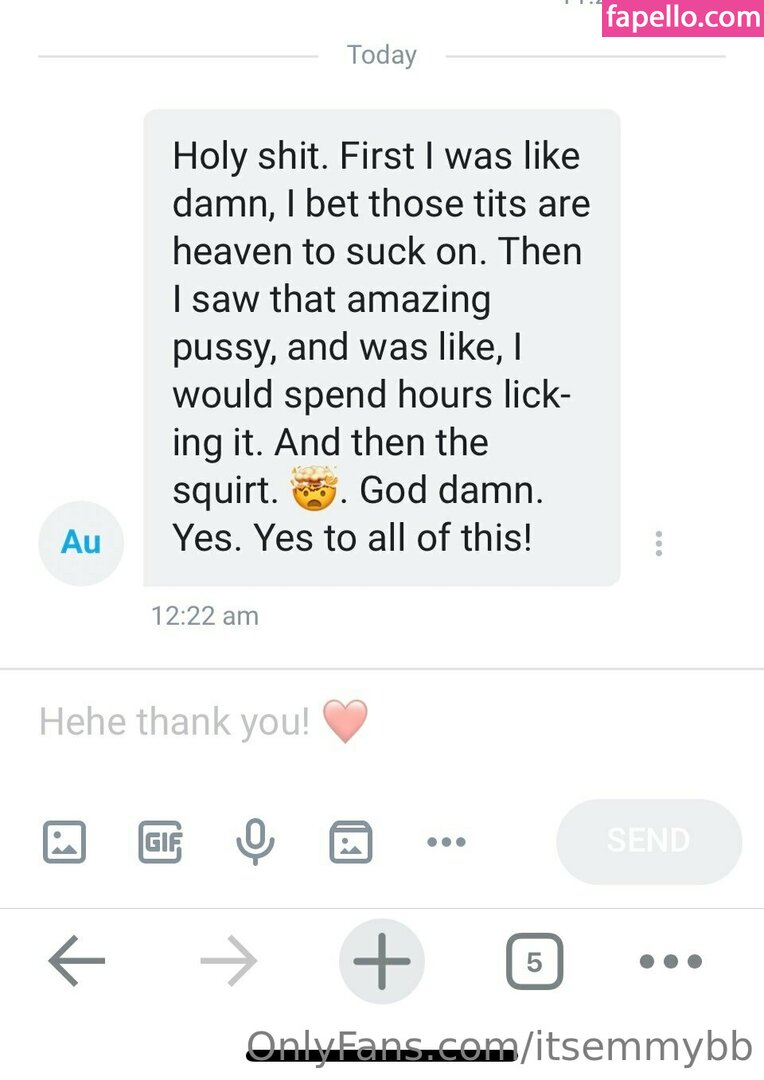Go forward in the browser
Viewport: 764px width, 1080px height.
[x=229, y=962]
